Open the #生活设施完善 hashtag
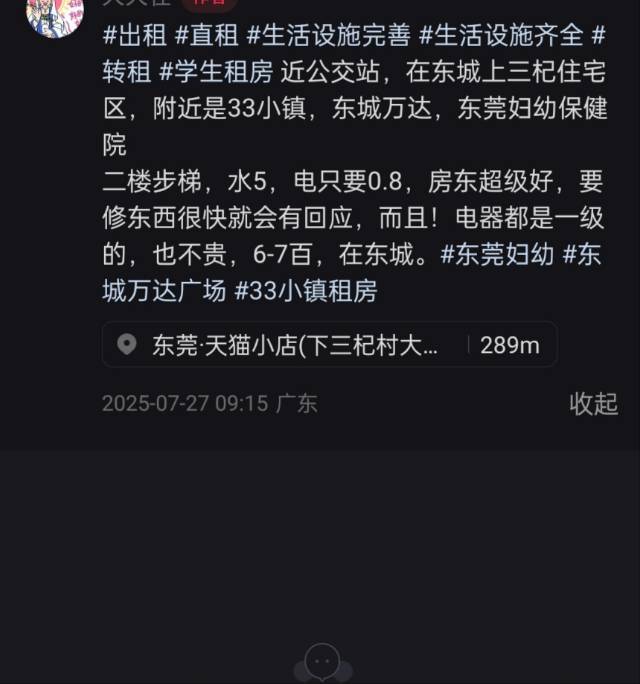The width and height of the screenshot is (640, 684). tap(326, 37)
